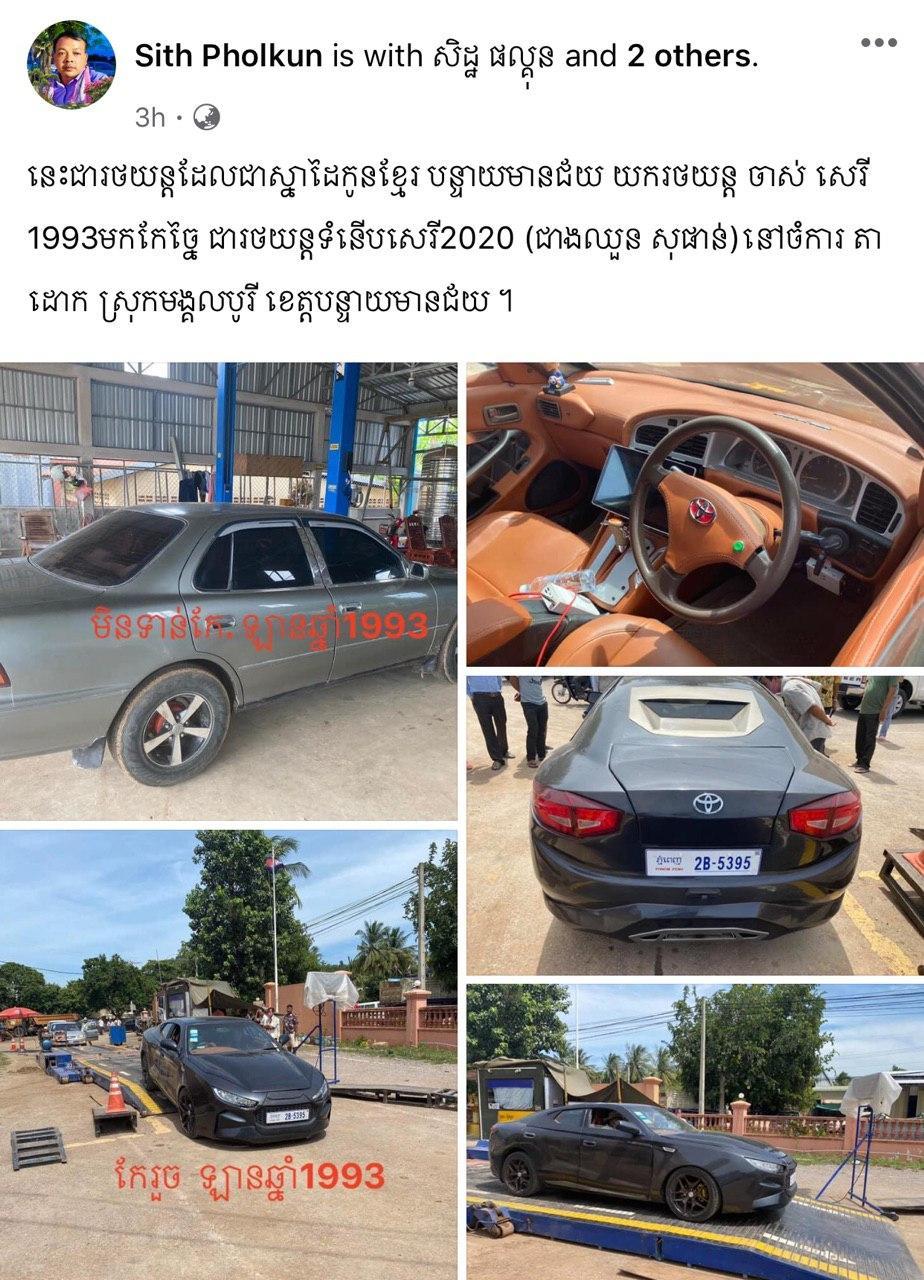This screenshot has height=1280, width=924.
Task: Open the rear view photo with plate 2B-5395
Action: pos(695,824)
